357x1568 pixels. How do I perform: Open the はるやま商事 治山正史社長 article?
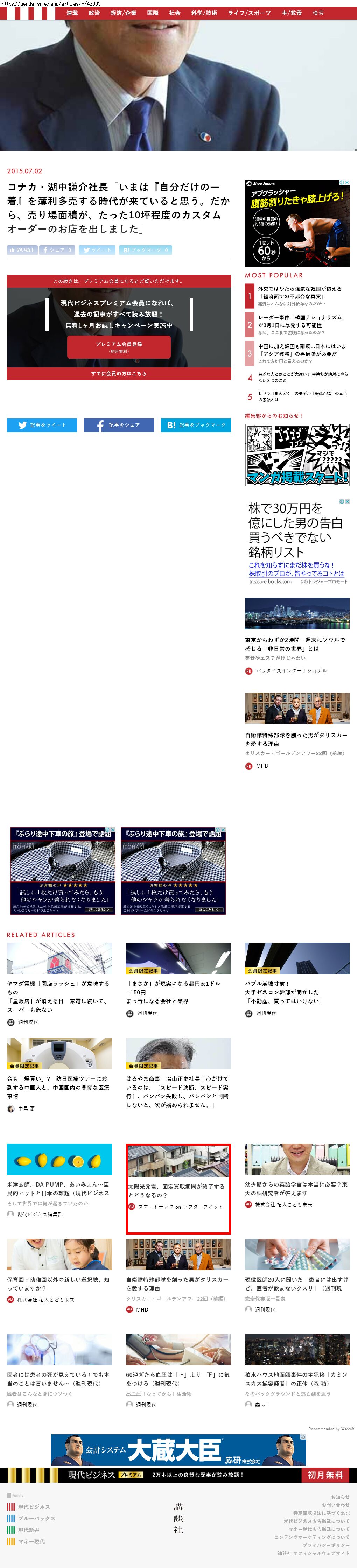[178, 1091]
